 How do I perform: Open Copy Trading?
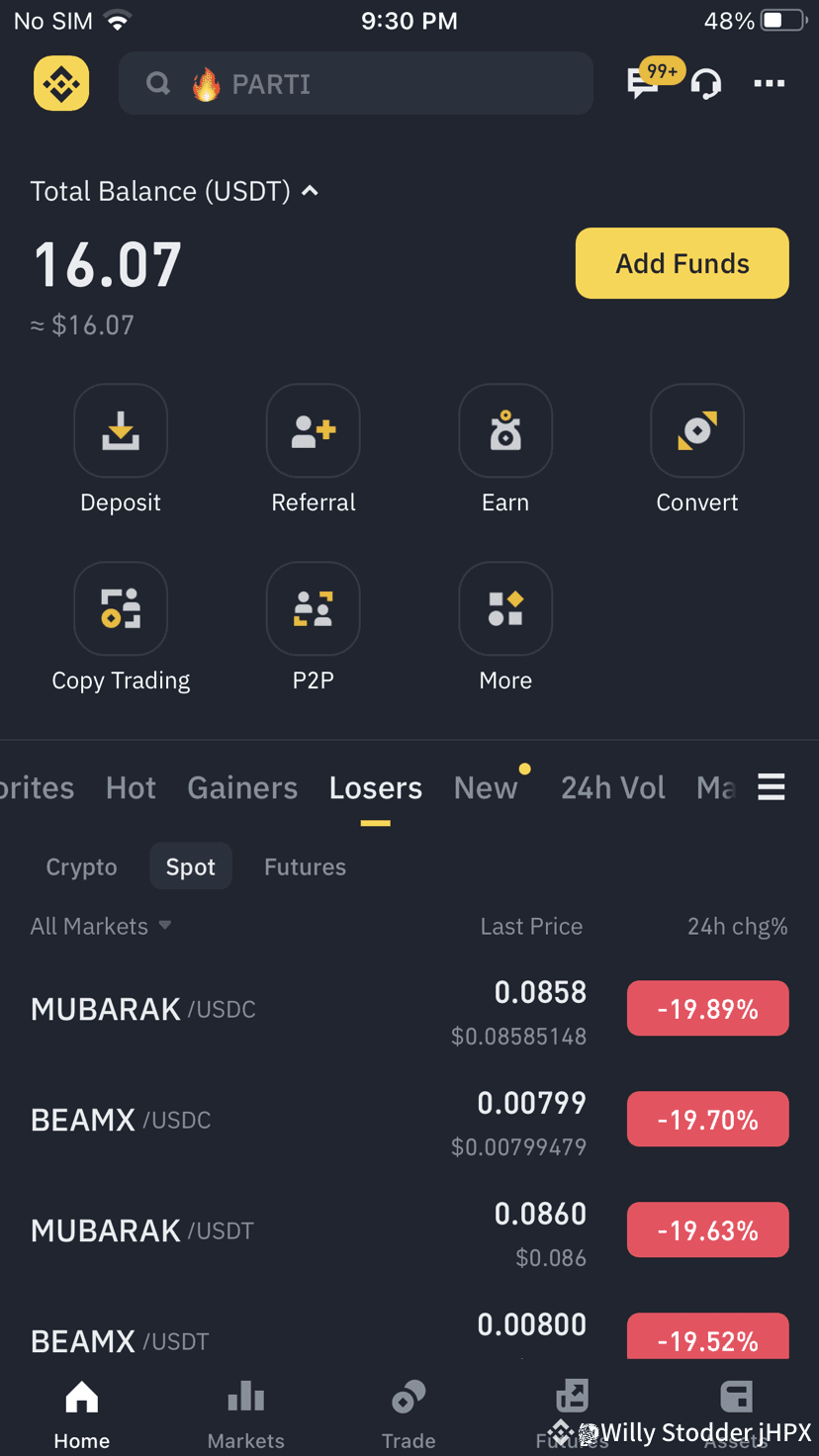point(121,608)
